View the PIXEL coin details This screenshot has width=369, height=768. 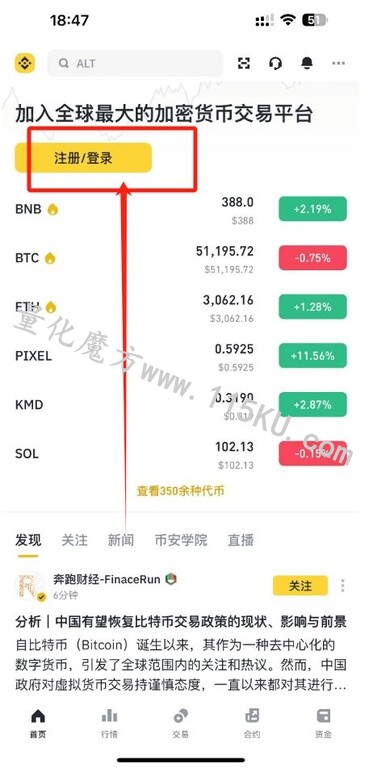(x=181, y=356)
